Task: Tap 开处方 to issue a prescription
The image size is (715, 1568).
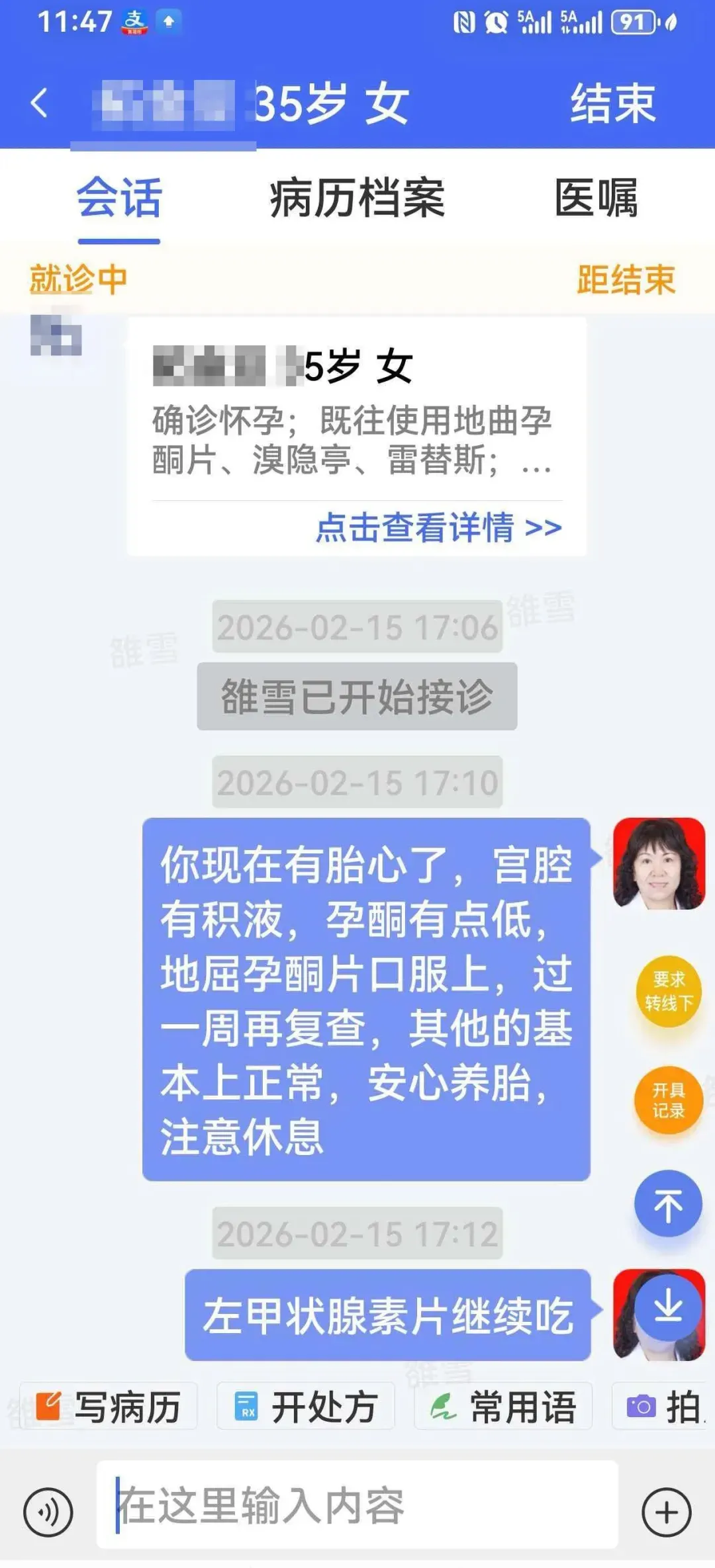Action: click(306, 1407)
